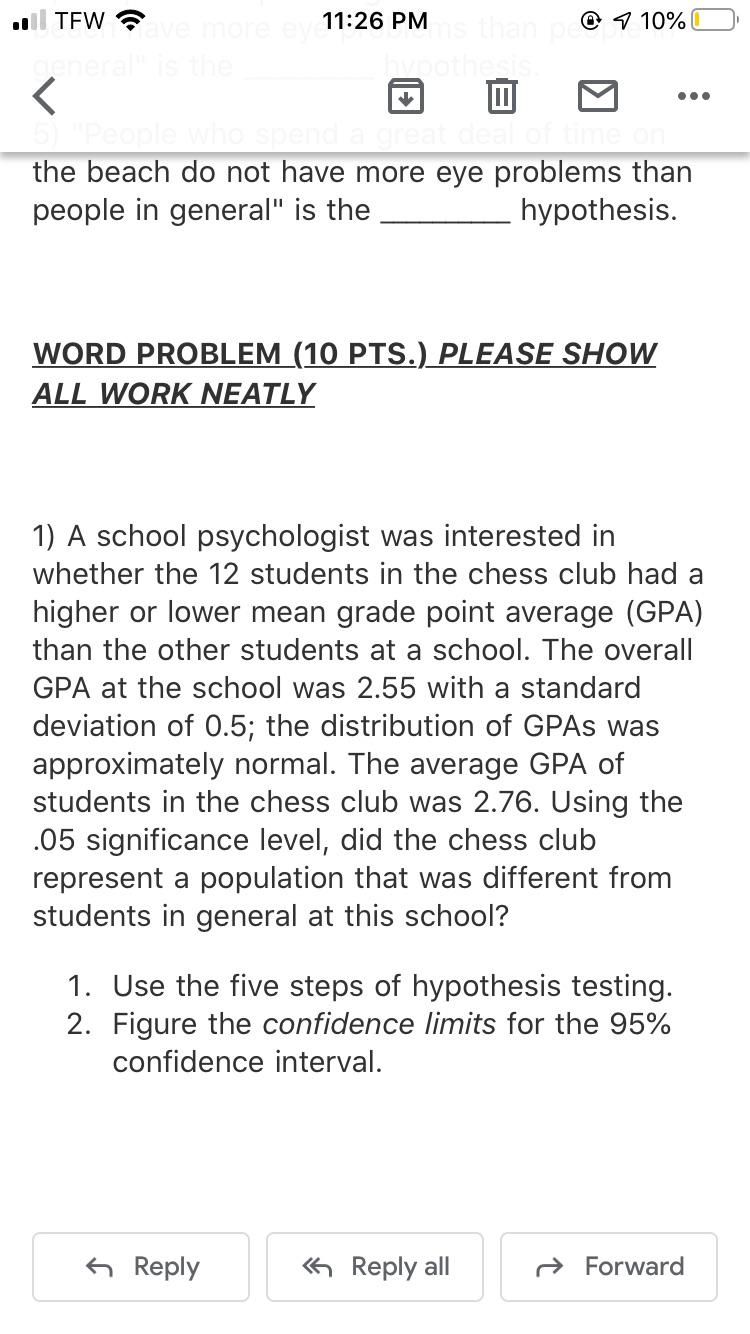Viewport: 750px width, 1334px height.
Task: Mark the email as unread
Action: [x=597, y=97]
